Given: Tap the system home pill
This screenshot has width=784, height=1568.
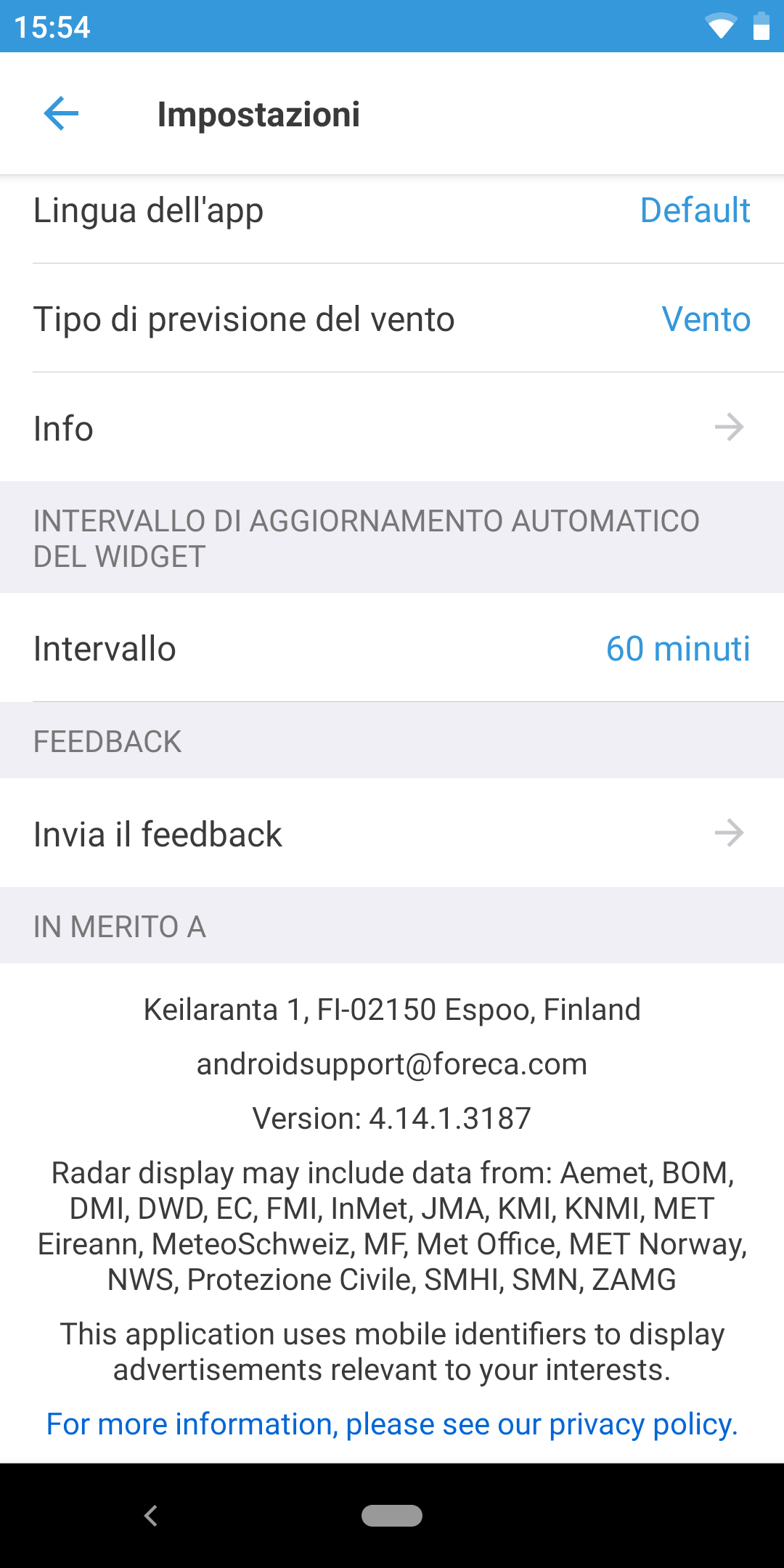Looking at the screenshot, I should [x=392, y=1516].
